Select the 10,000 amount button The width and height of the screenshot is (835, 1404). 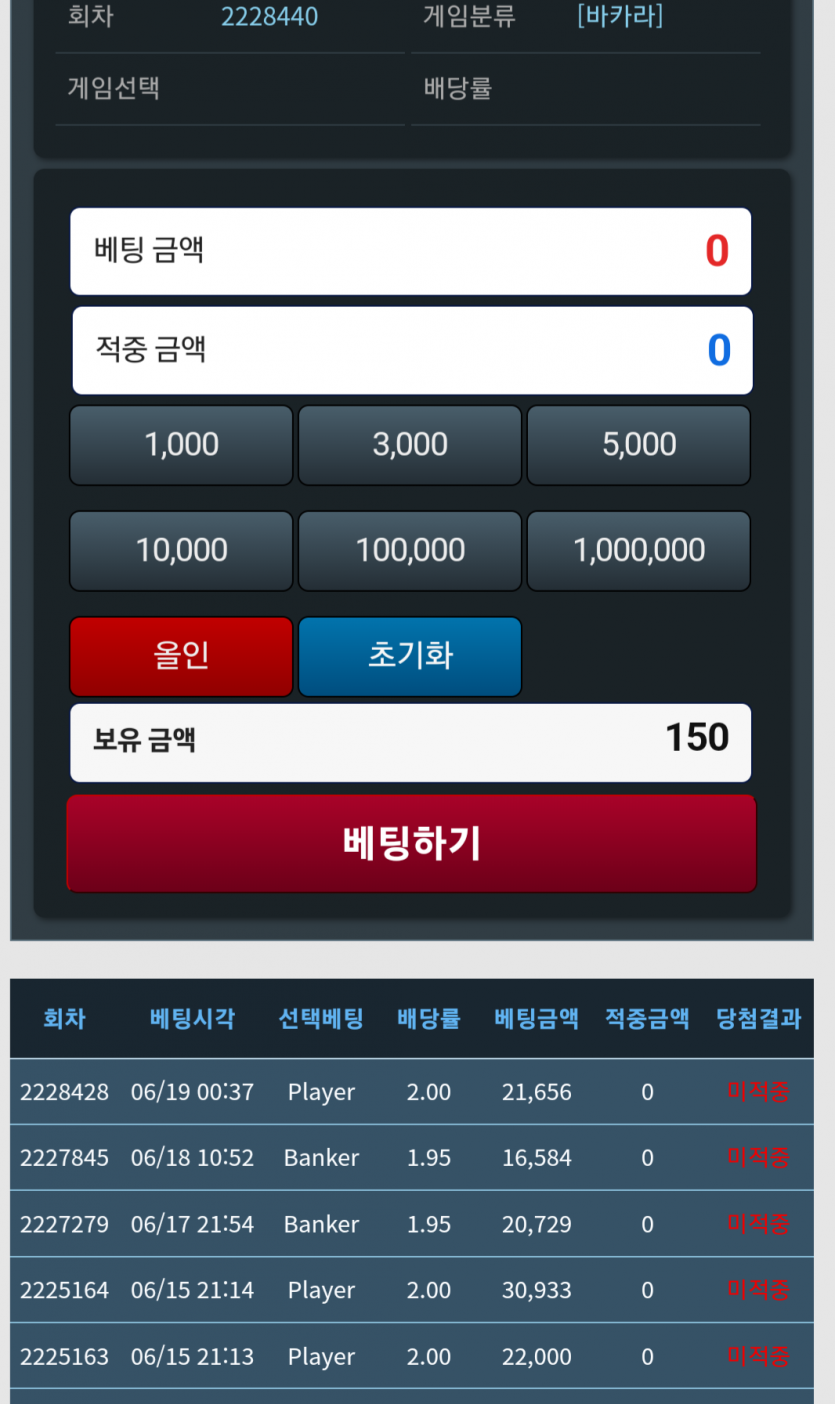click(181, 551)
